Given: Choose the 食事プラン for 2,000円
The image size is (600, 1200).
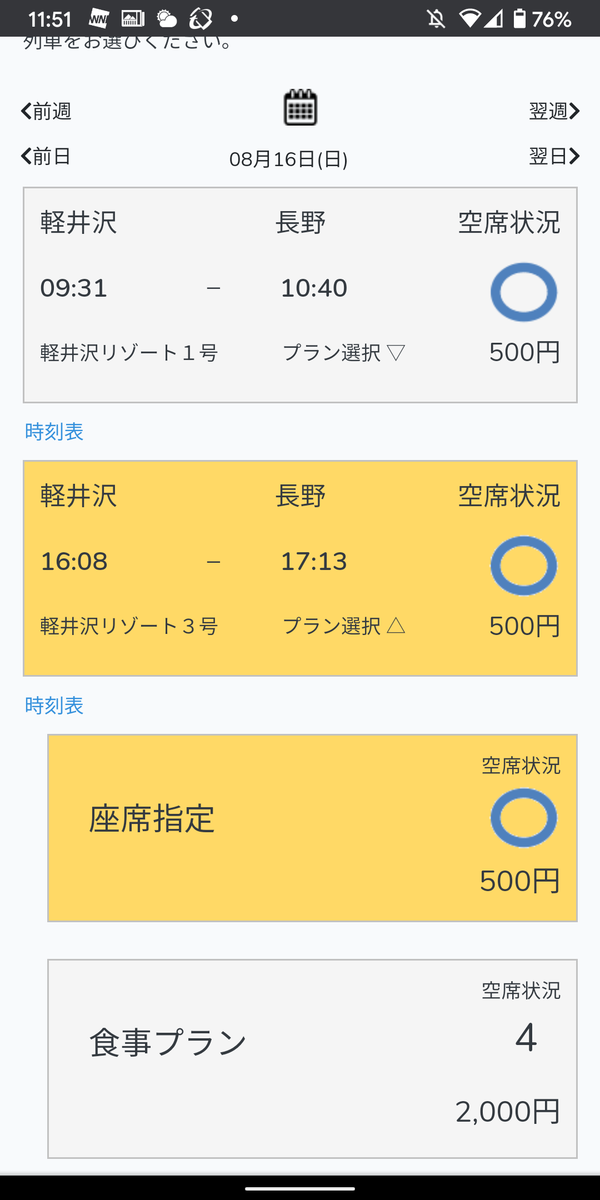Looking at the screenshot, I should pyautogui.click(x=312, y=1058).
